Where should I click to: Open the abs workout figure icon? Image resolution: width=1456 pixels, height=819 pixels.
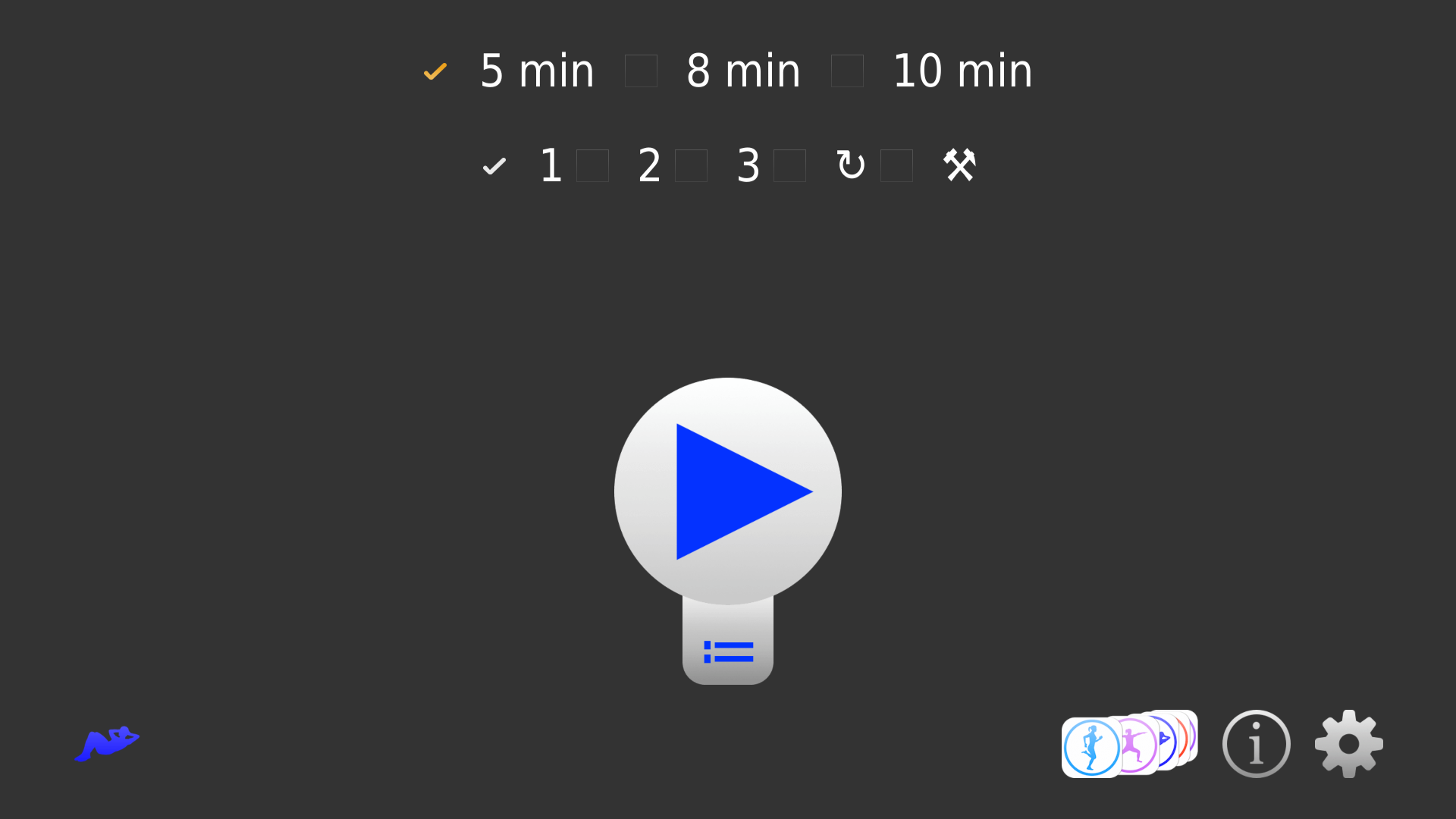[x=107, y=743]
